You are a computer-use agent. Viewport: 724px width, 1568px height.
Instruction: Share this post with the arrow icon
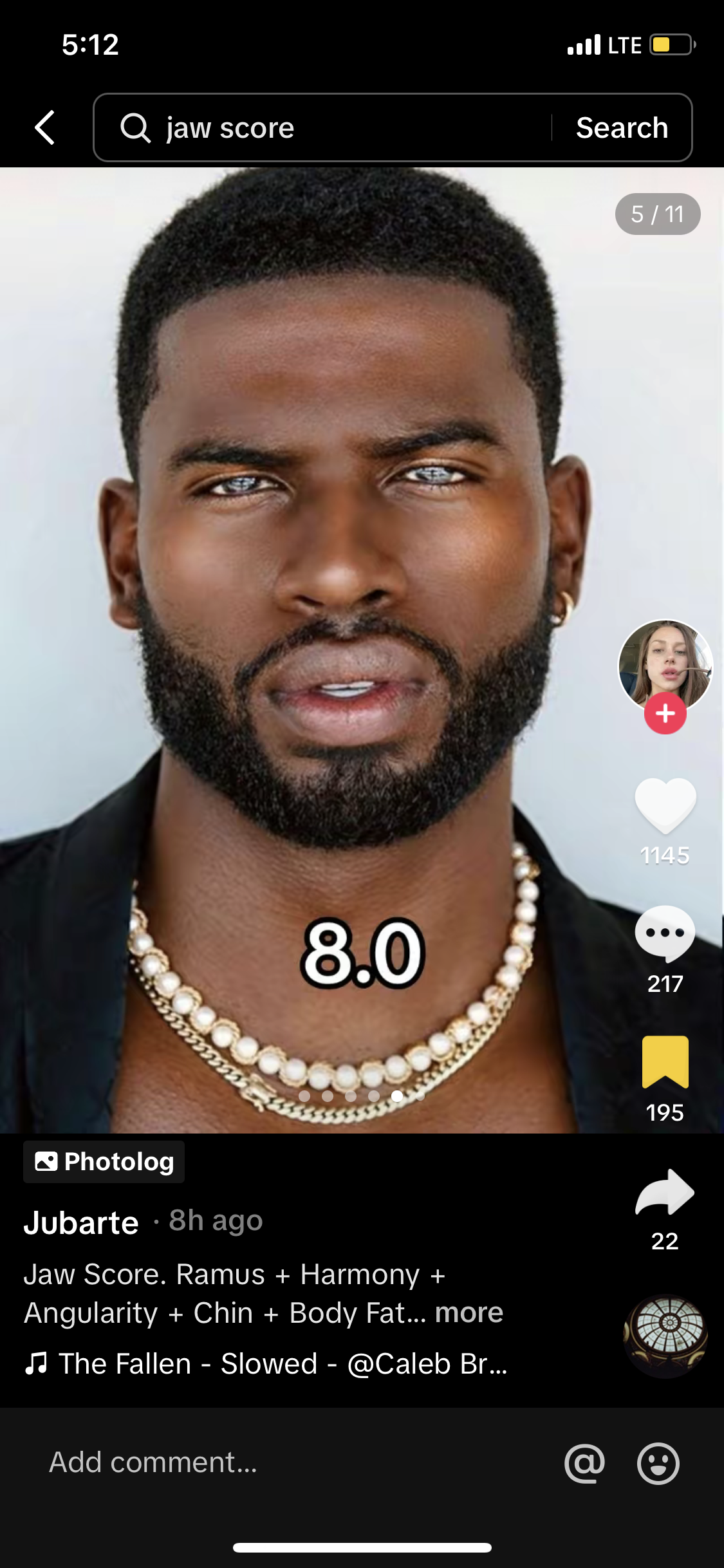click(665, 1192)
